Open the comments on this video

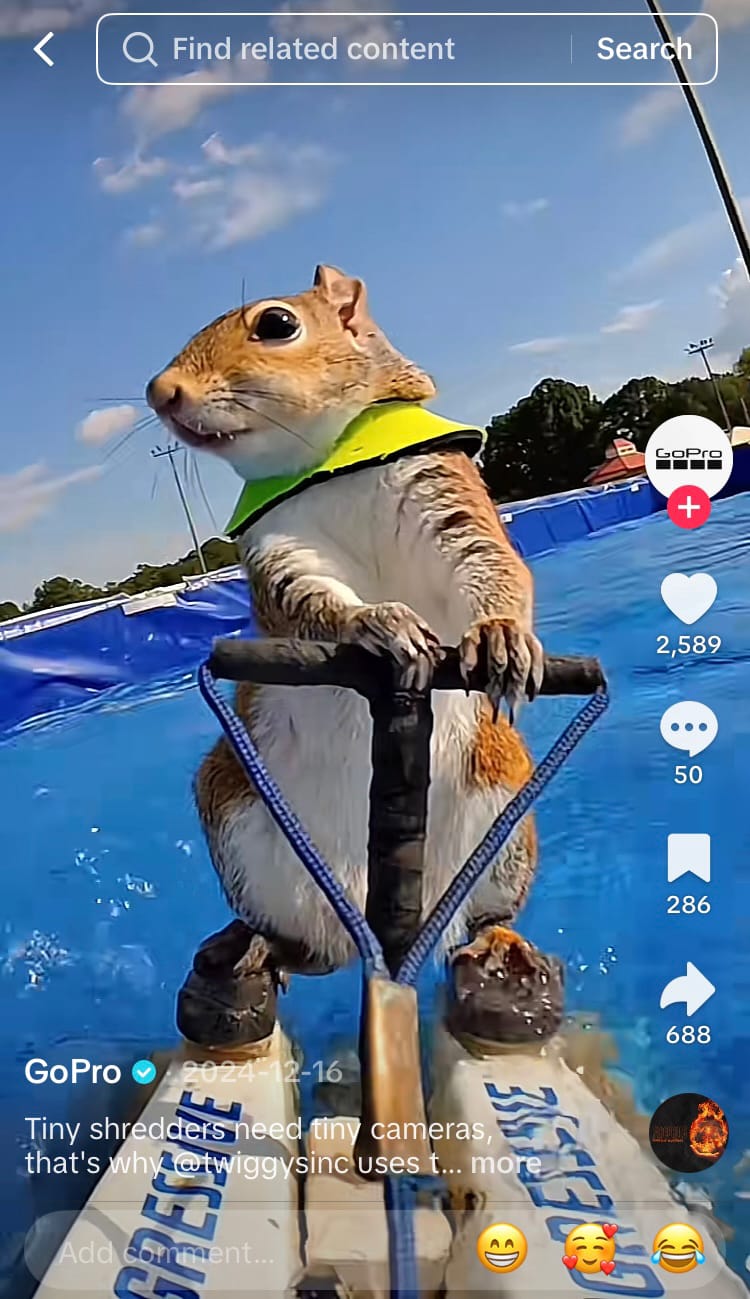(x=688, y=729)
